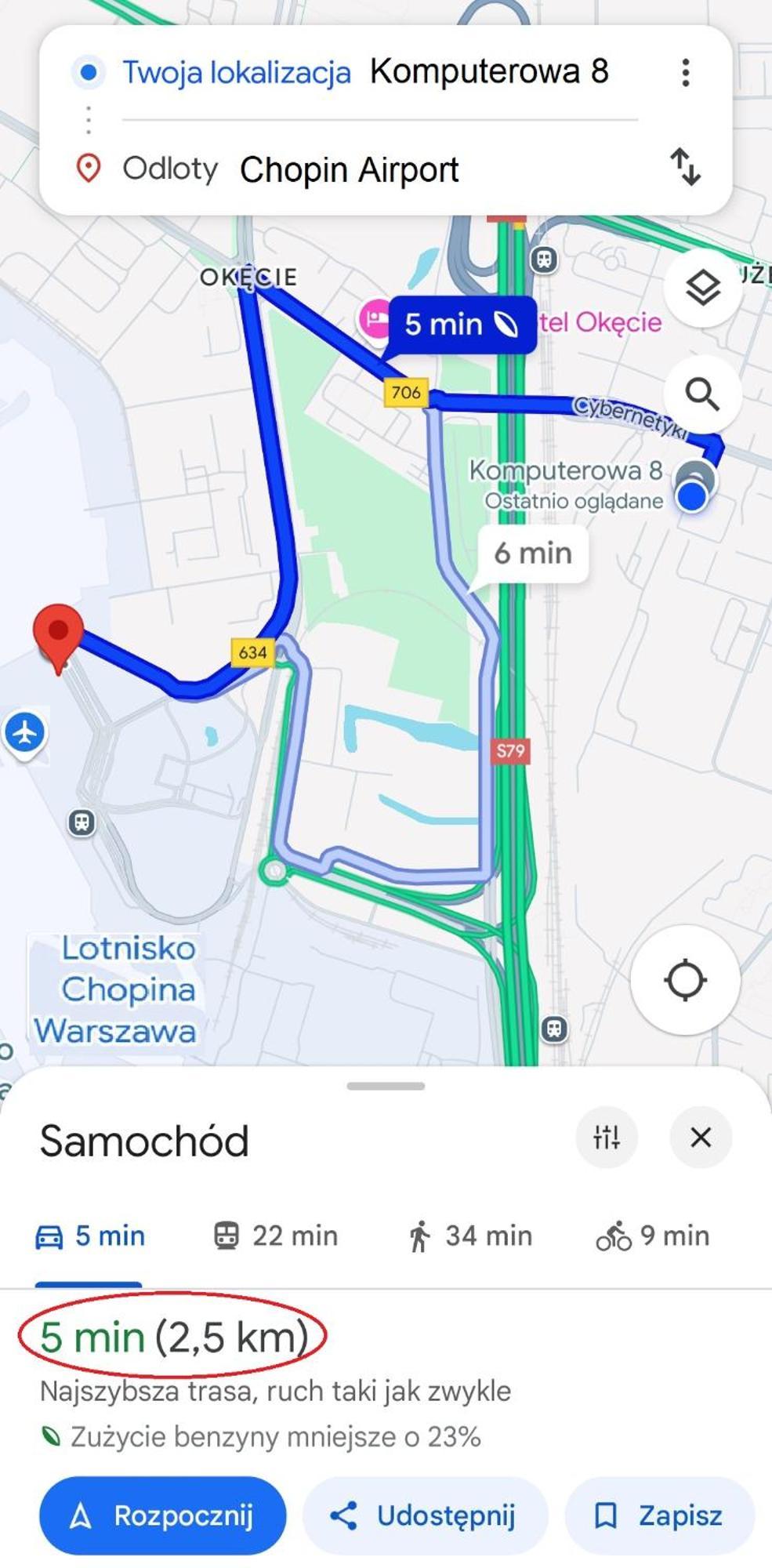
Task: Switch to walking 34 min
Action: pos(470,1236)
